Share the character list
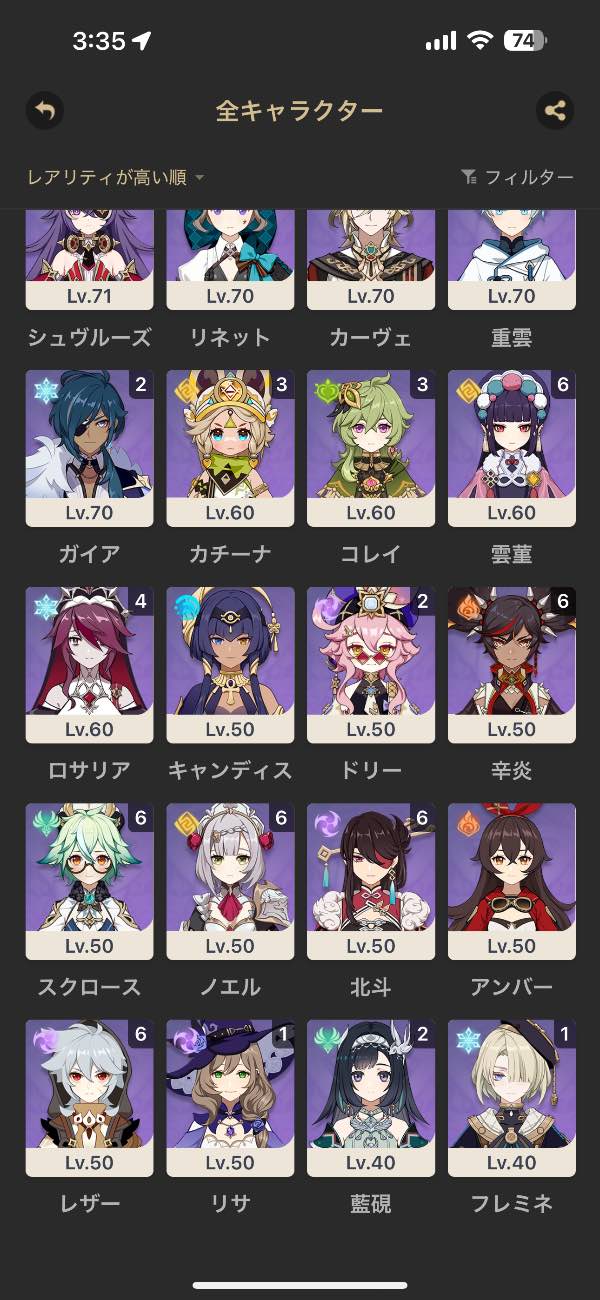 click(x=554, y=110)
